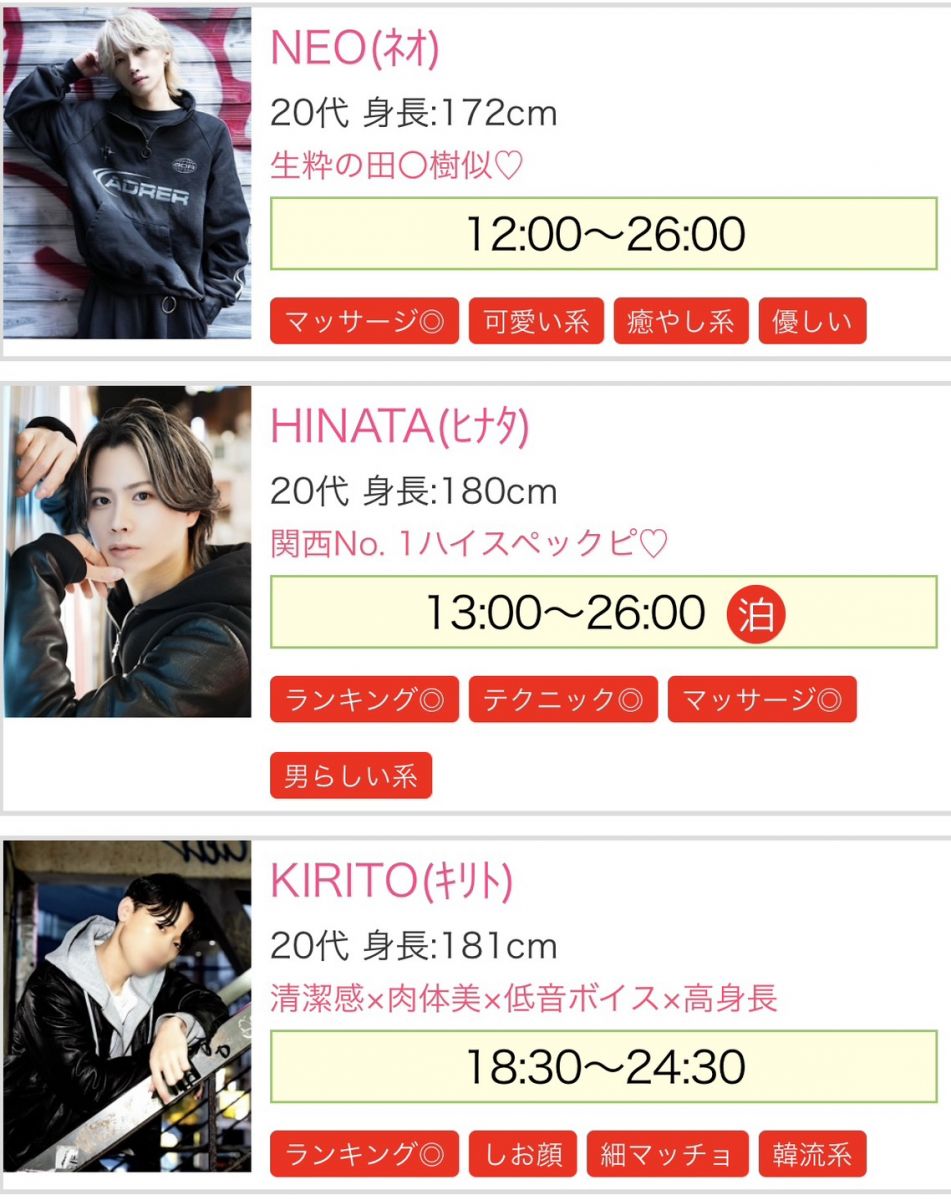Select the しお顔 tag
The height and width of the screenshot is (1200, 951).
tap(523, 1155)
